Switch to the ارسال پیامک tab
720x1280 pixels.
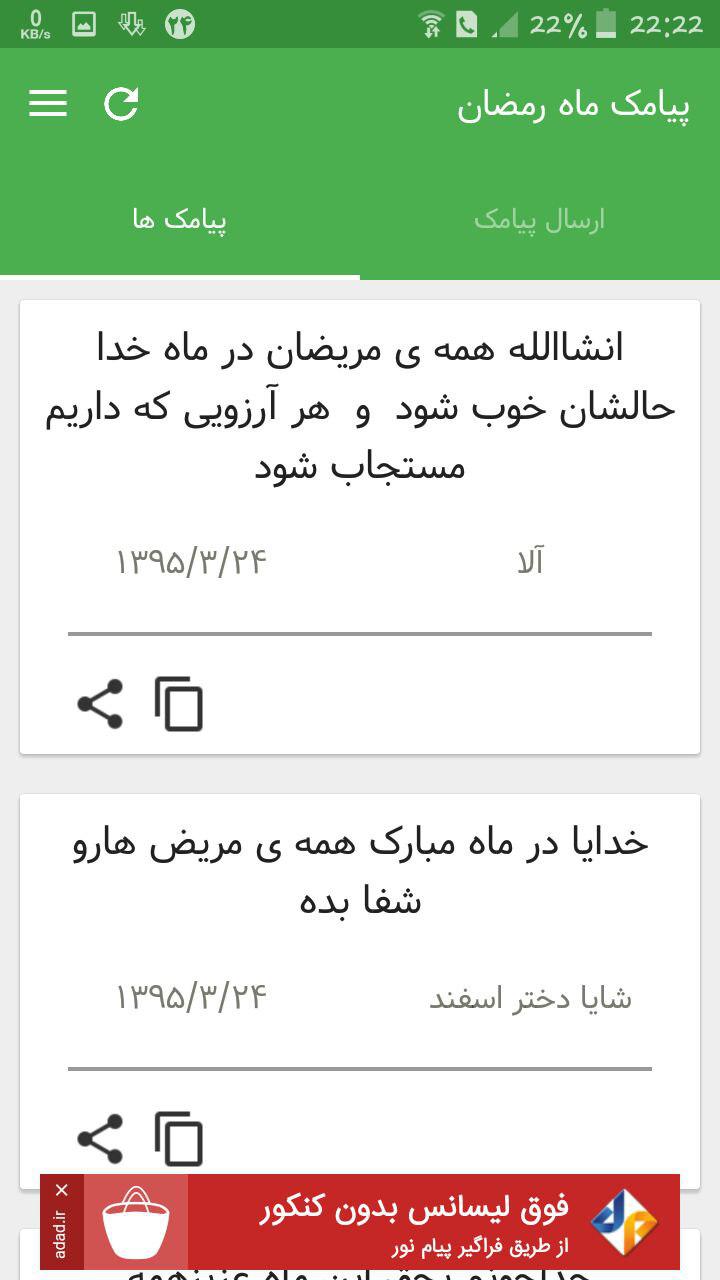[x=539, y=220]
